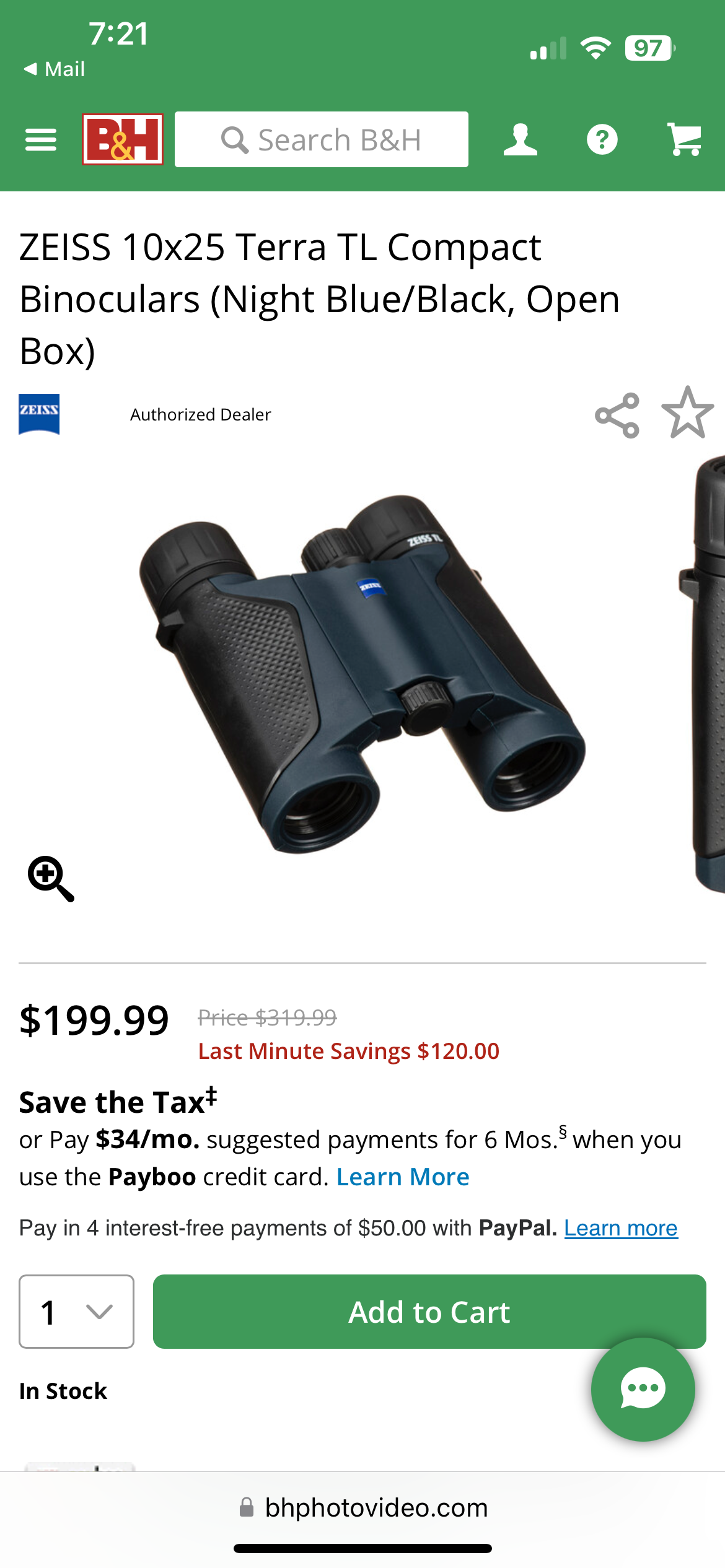Tap the B&H logo to go home
The width and height of the screenshot is (725, 1568).
(123, 139)
